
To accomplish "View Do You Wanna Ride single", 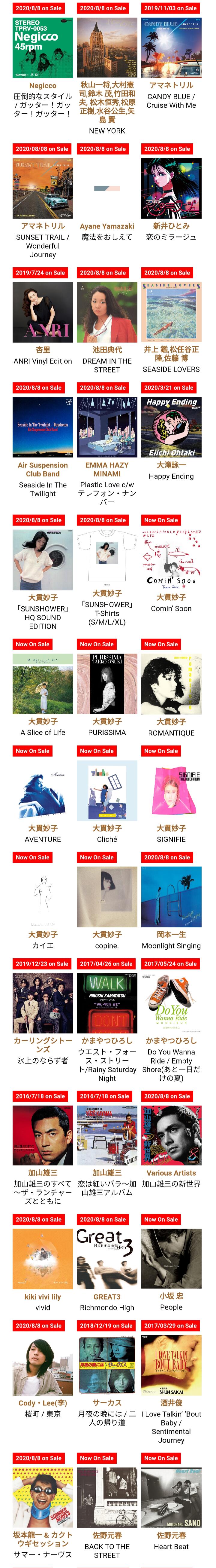I will tap(171, 1003).
